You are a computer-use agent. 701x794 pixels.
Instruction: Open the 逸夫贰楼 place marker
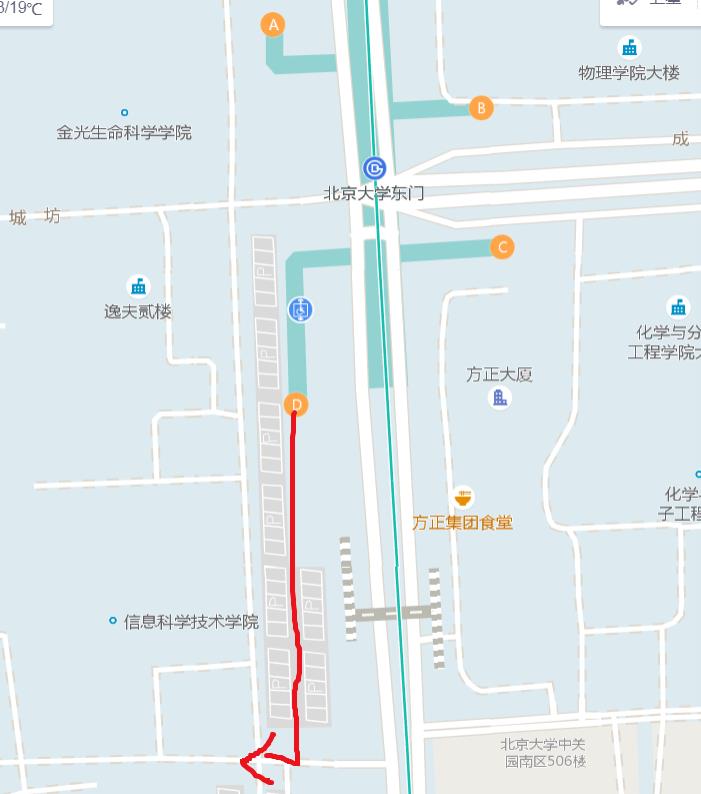click(x=138, y=286)
